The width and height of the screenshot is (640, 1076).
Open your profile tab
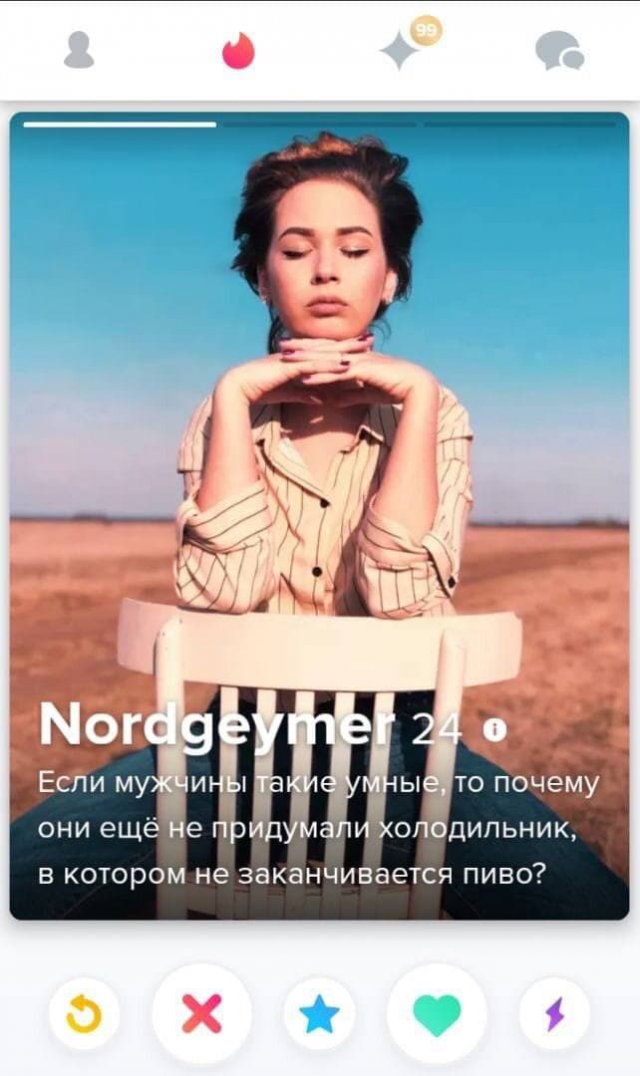(x=79, y=50)
